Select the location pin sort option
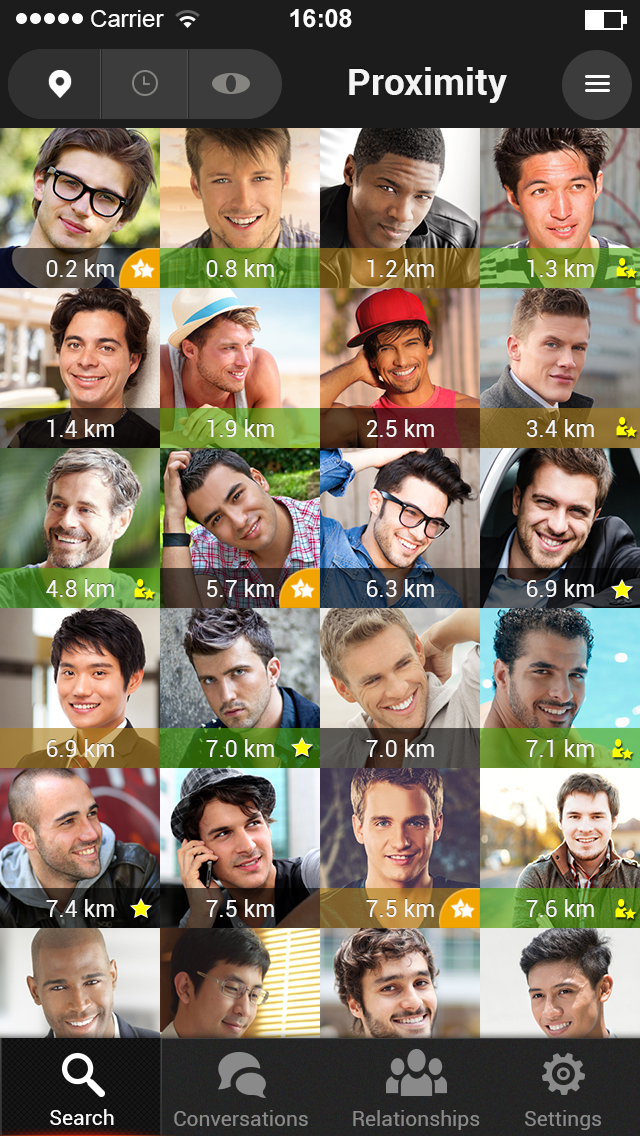640x1136 pixels. 59,84
